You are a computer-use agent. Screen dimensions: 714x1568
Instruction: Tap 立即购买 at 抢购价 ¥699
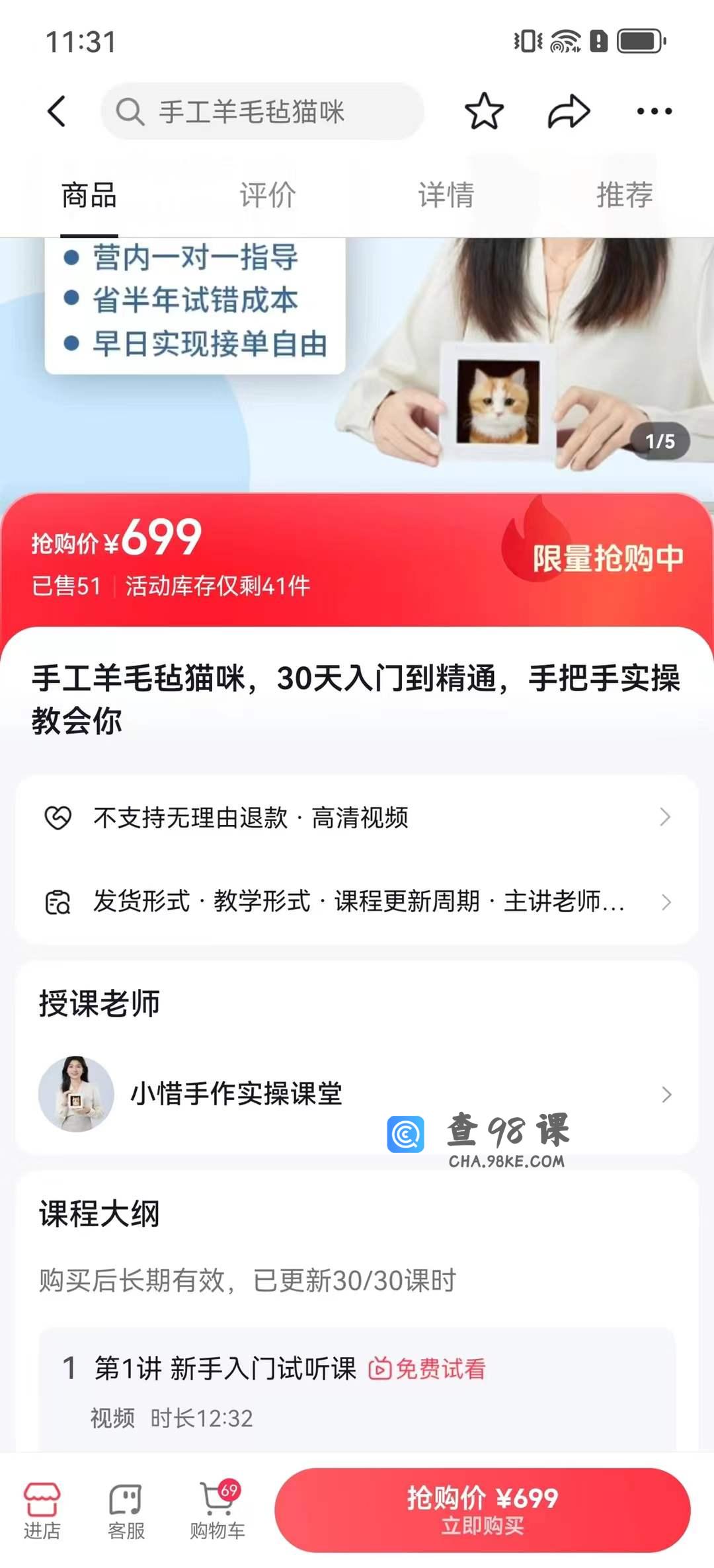click(483, 1510)
